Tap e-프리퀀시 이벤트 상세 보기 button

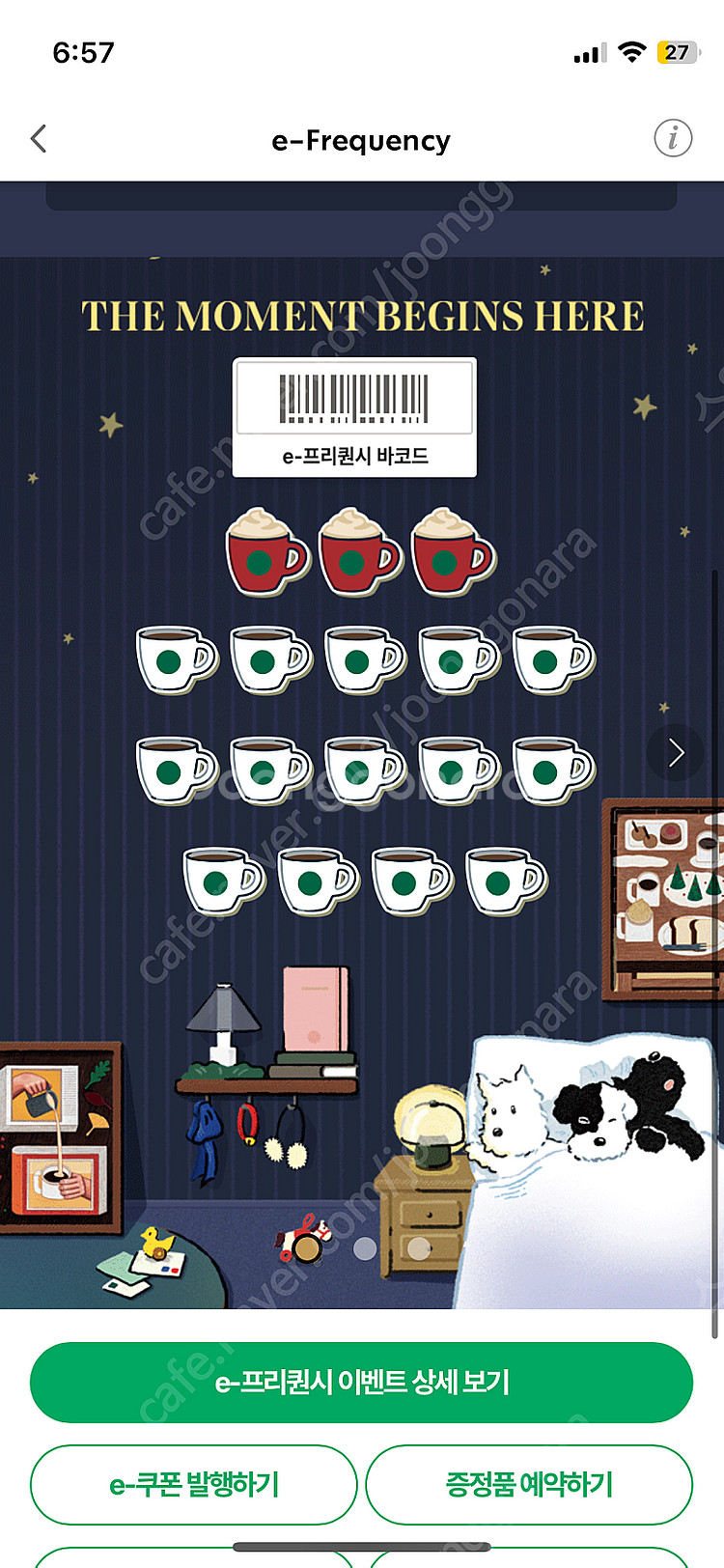(x=361, y=1382)
